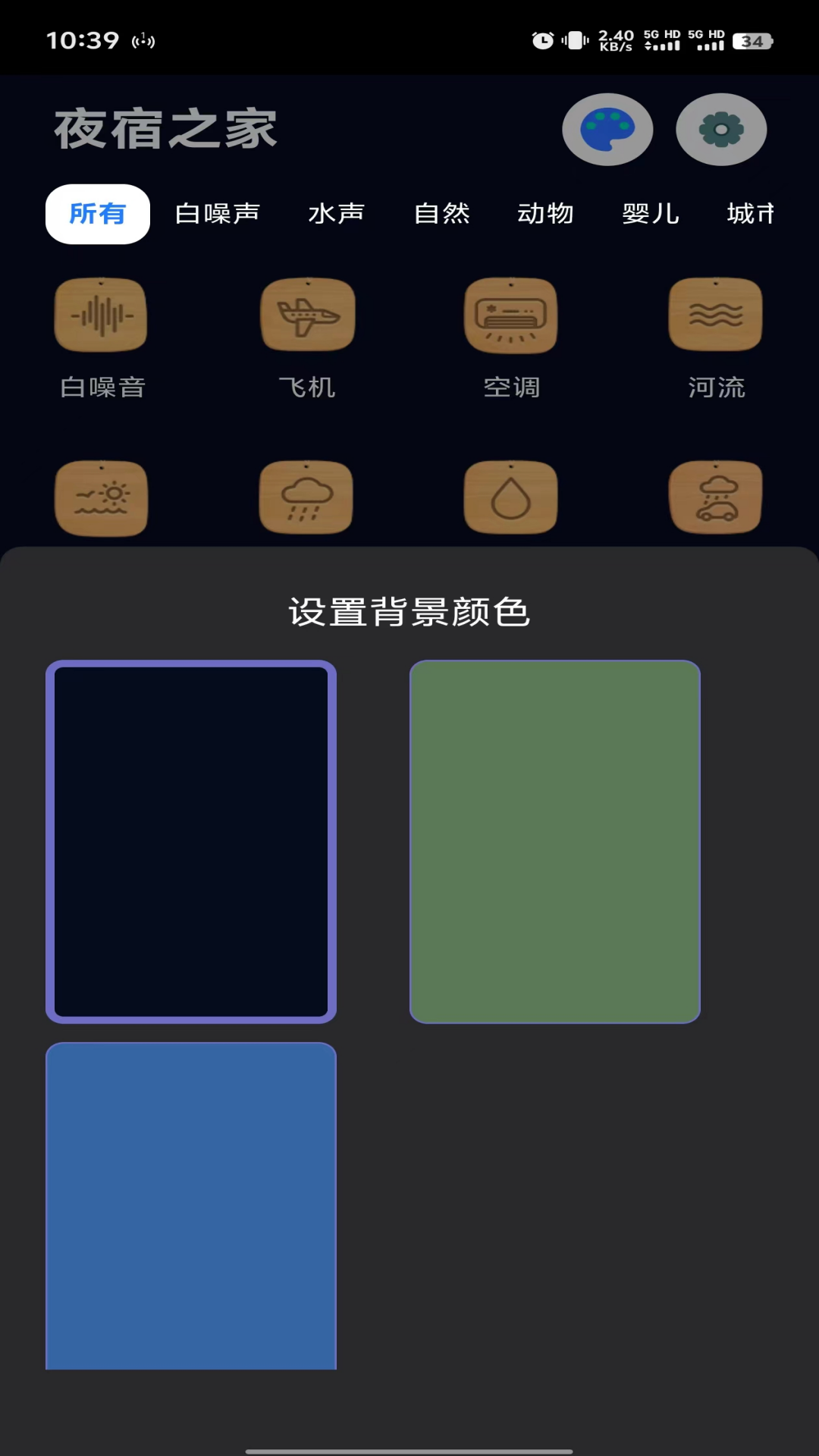Play the 河流 river sound
Image resolution: width=819 pixels, height=1456 pixels.
[x=715, y=315]
